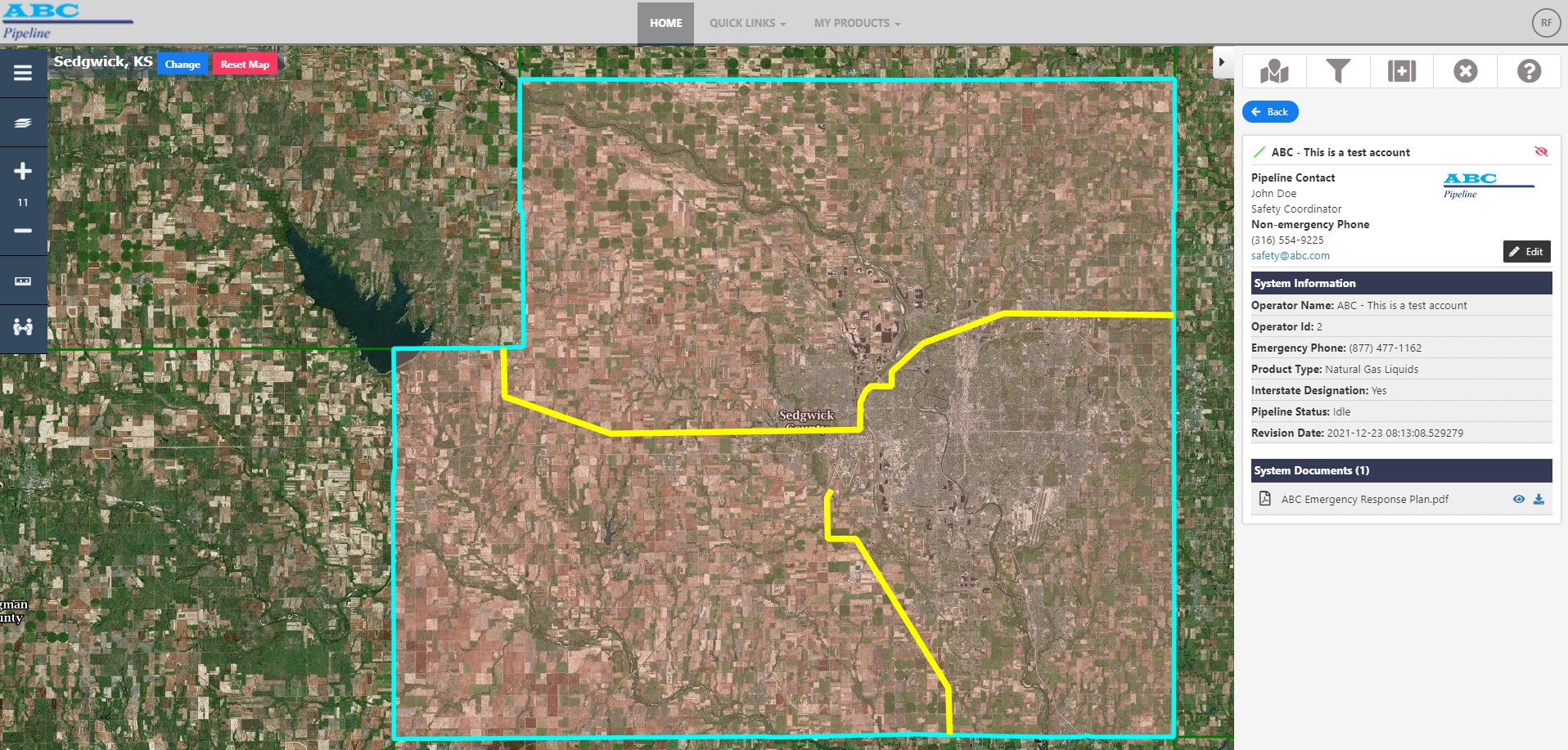Edit the pipeline contact
Image resolution: width=1568 pixels, height=750 pixels.
tap(1526, 252)
